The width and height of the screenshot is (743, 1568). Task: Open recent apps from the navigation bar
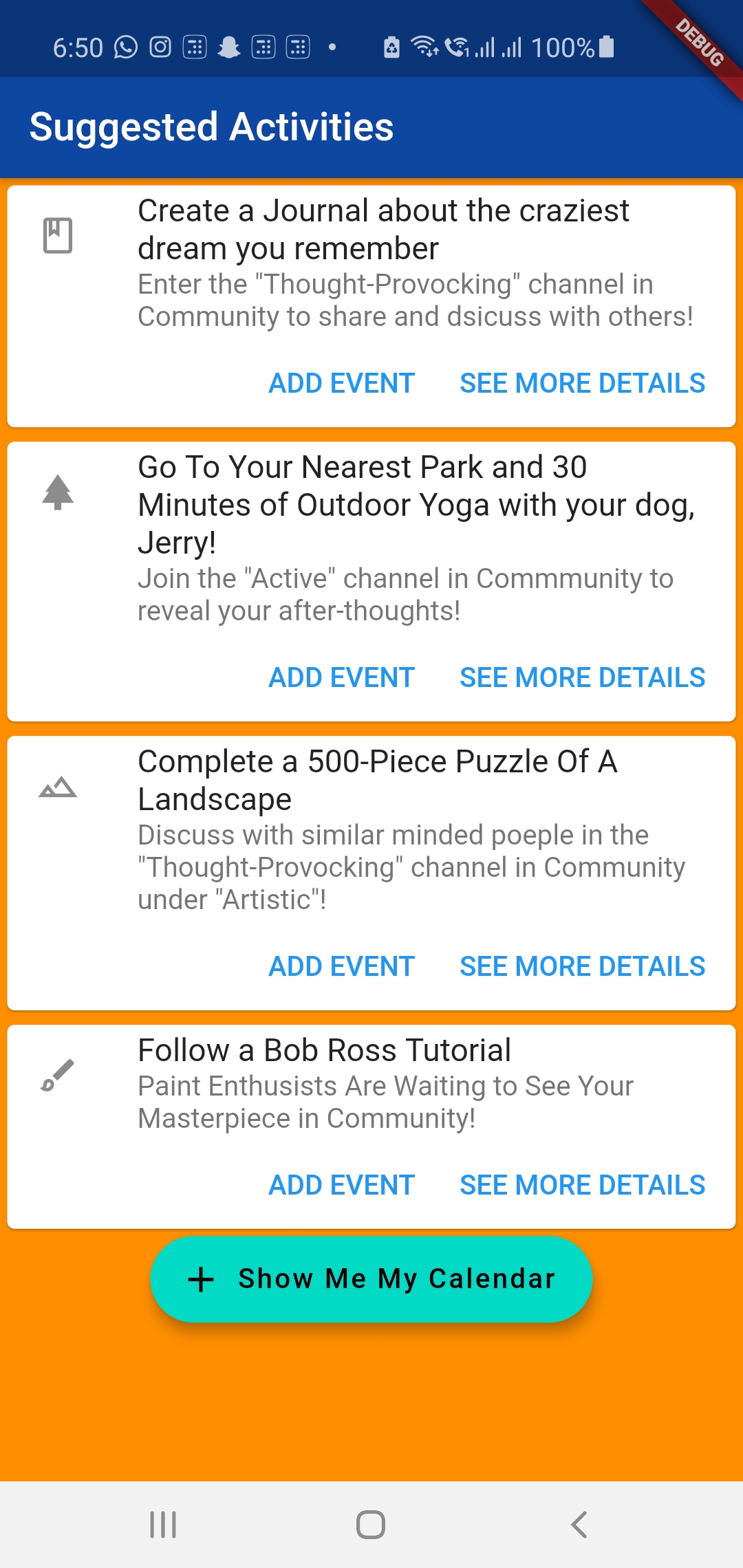163,1525
